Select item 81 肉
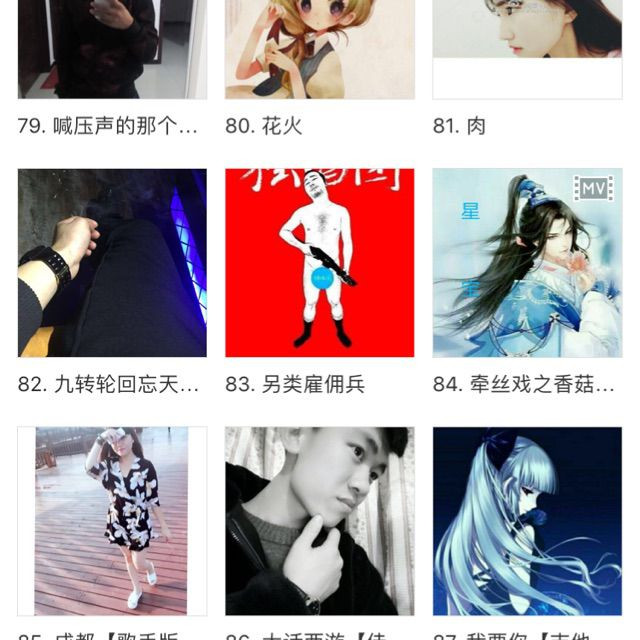The width and height of the screenshot is (640, 640). (526, 50)
